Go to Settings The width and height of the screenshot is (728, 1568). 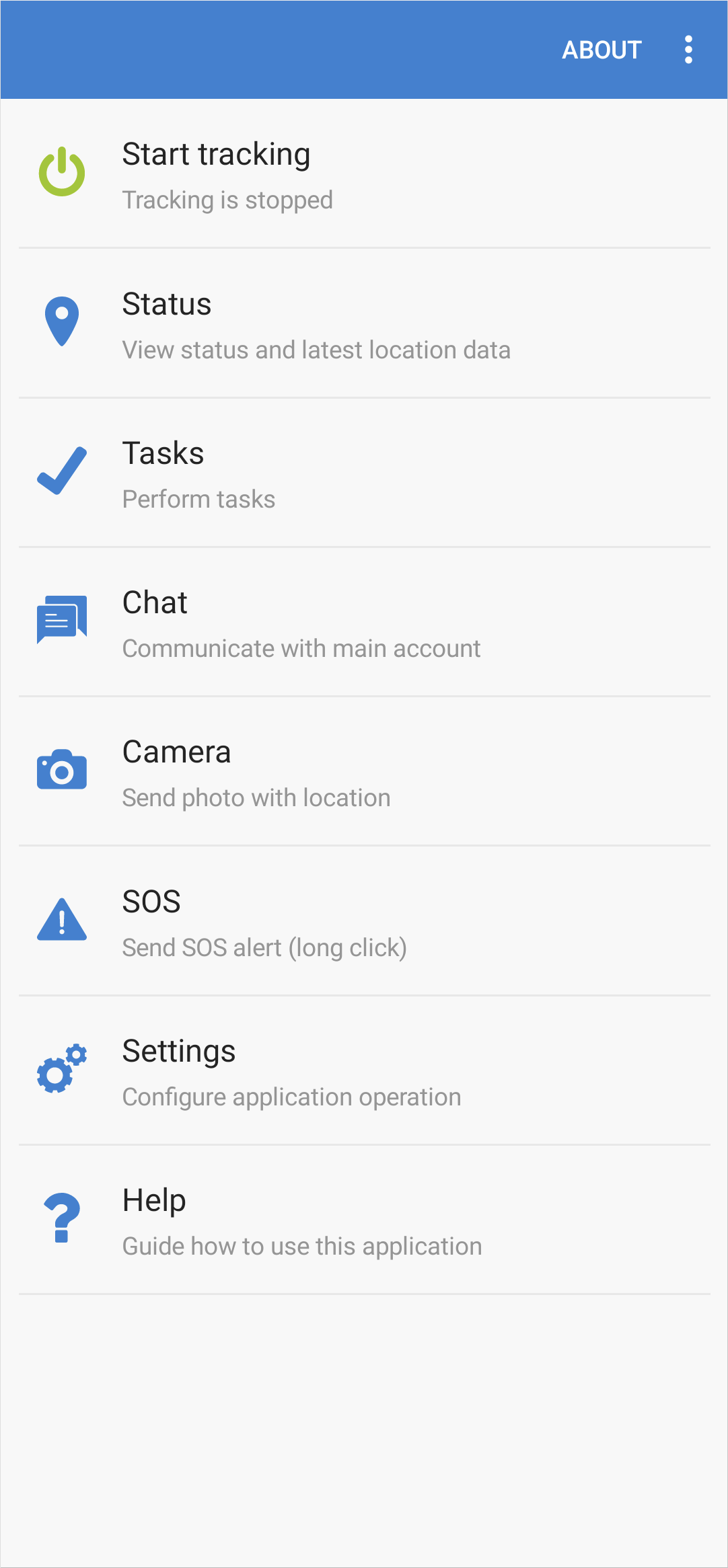coord(363,1071)
